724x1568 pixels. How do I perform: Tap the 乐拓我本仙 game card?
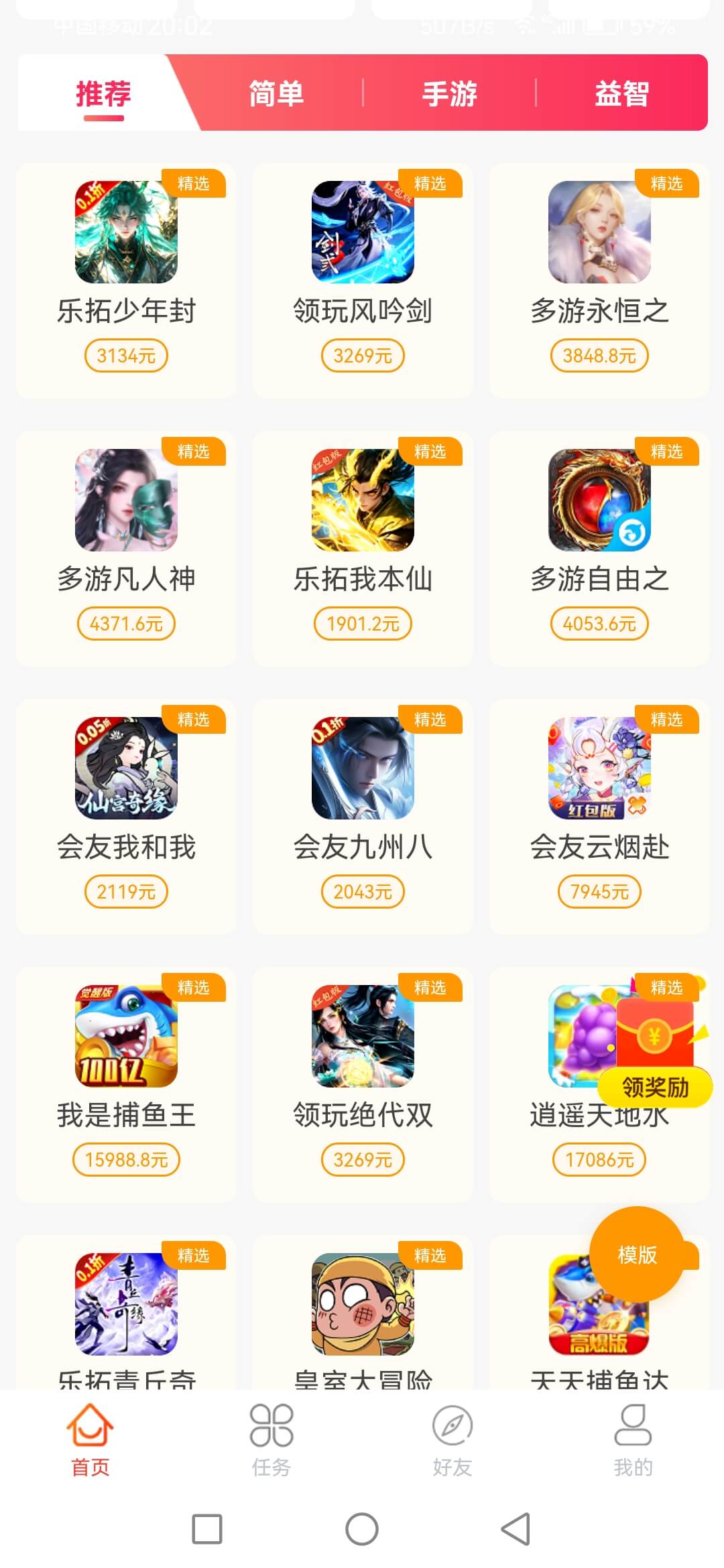(x=363, y=548)
